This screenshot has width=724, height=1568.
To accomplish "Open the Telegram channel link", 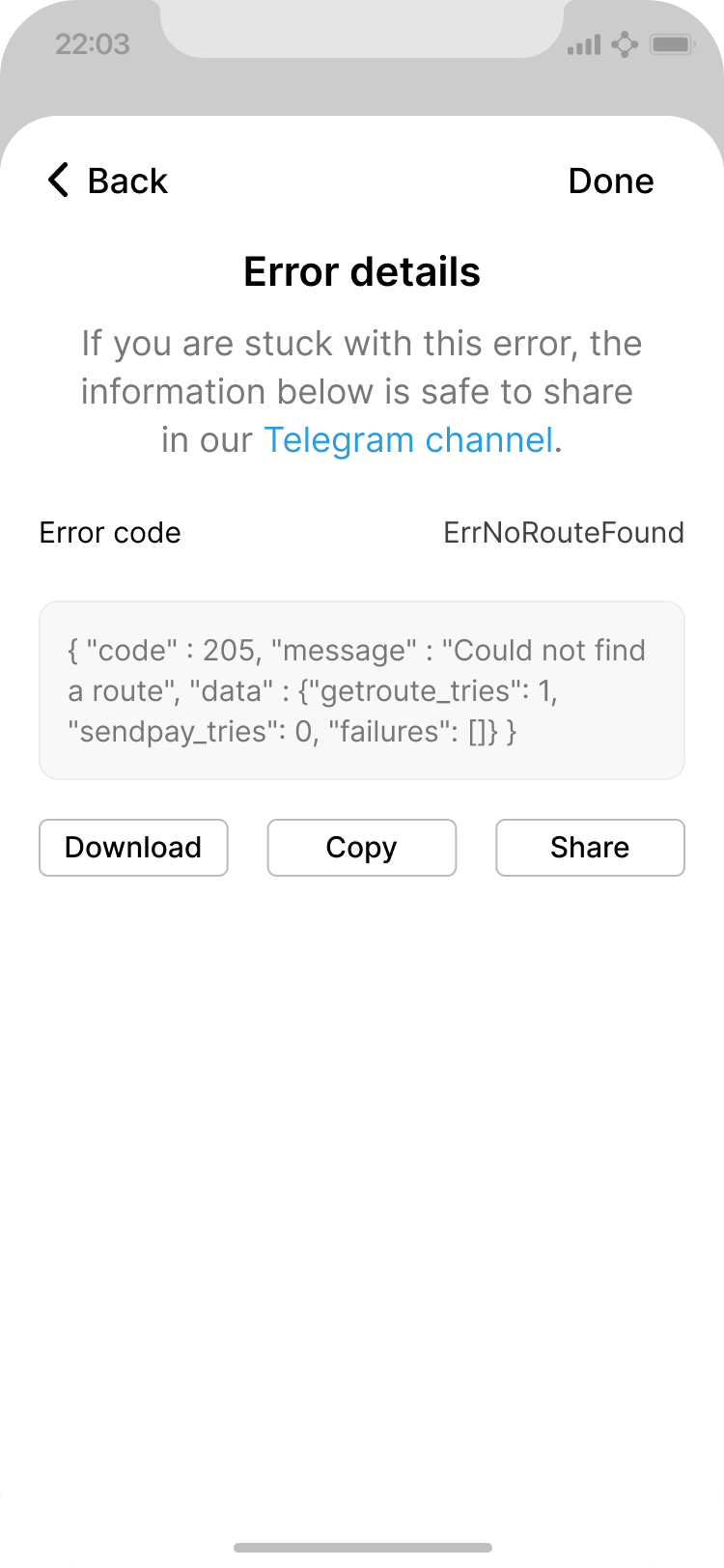I will click(x=408, y=440).
